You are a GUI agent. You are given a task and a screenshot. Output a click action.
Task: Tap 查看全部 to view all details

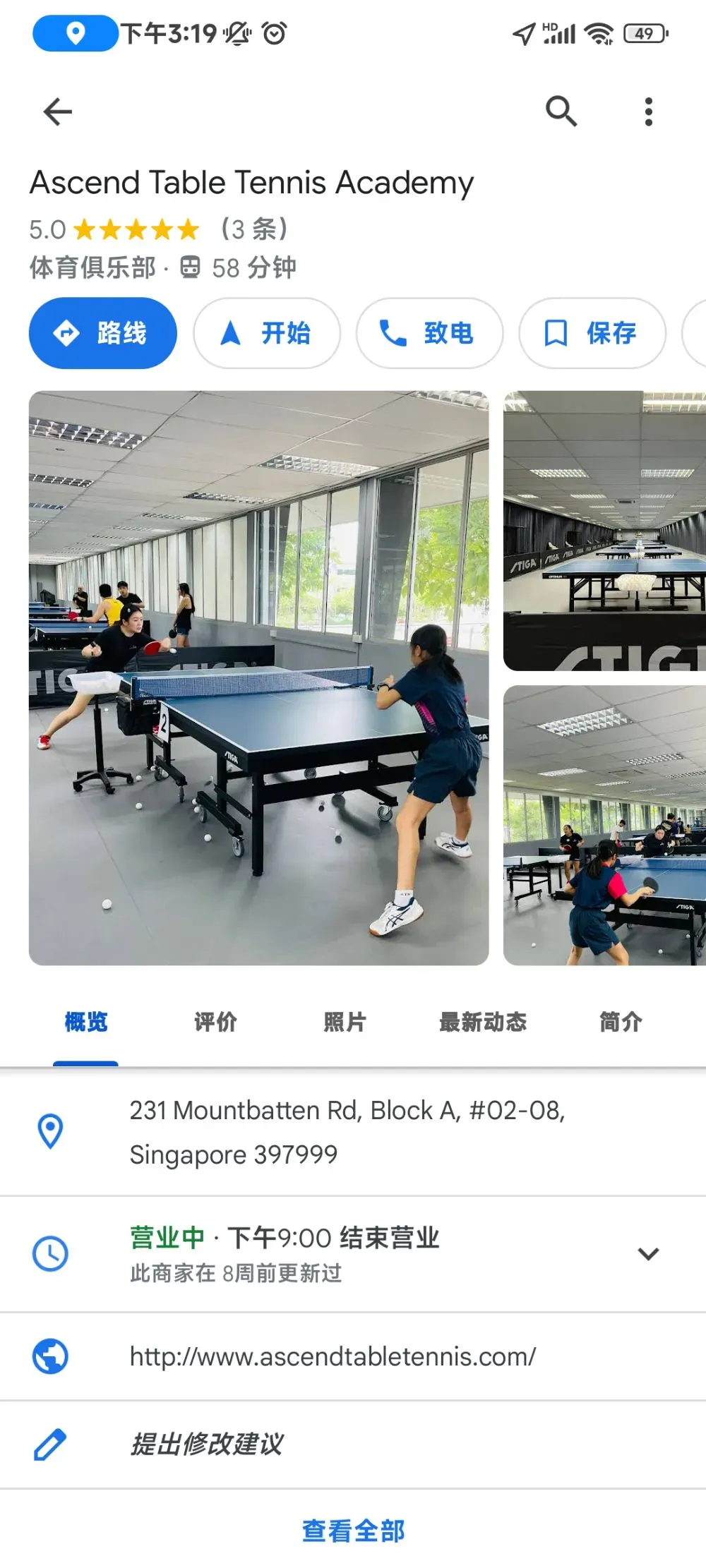click(353, 1531)
